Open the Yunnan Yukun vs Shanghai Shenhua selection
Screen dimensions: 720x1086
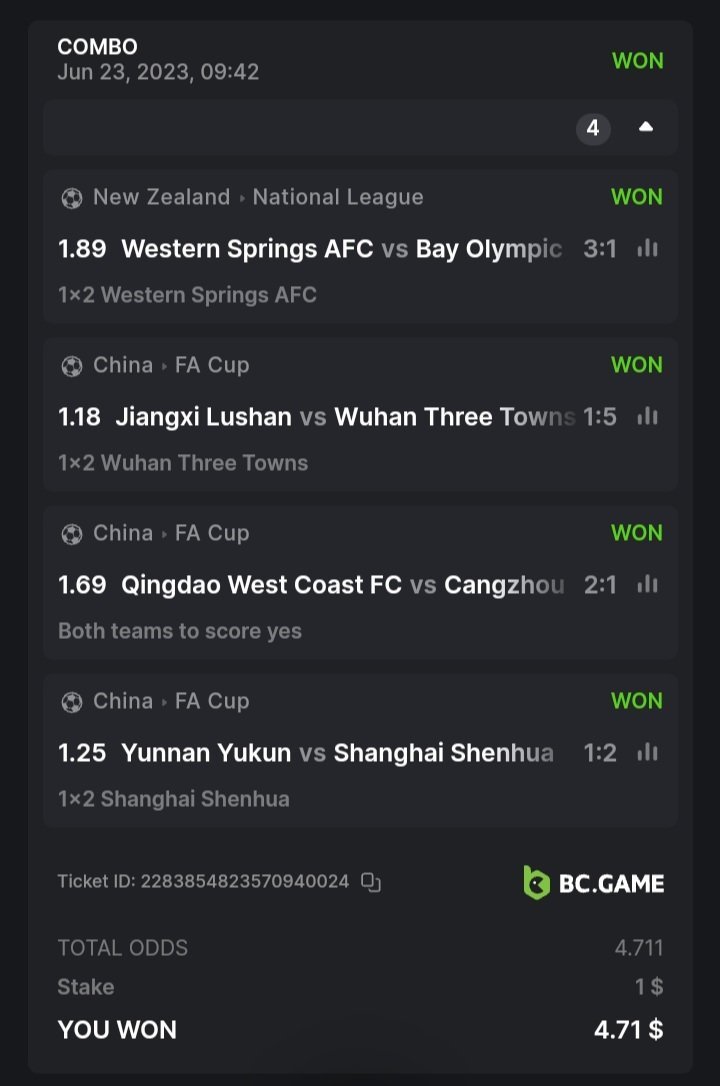click(x=310, y=753)
